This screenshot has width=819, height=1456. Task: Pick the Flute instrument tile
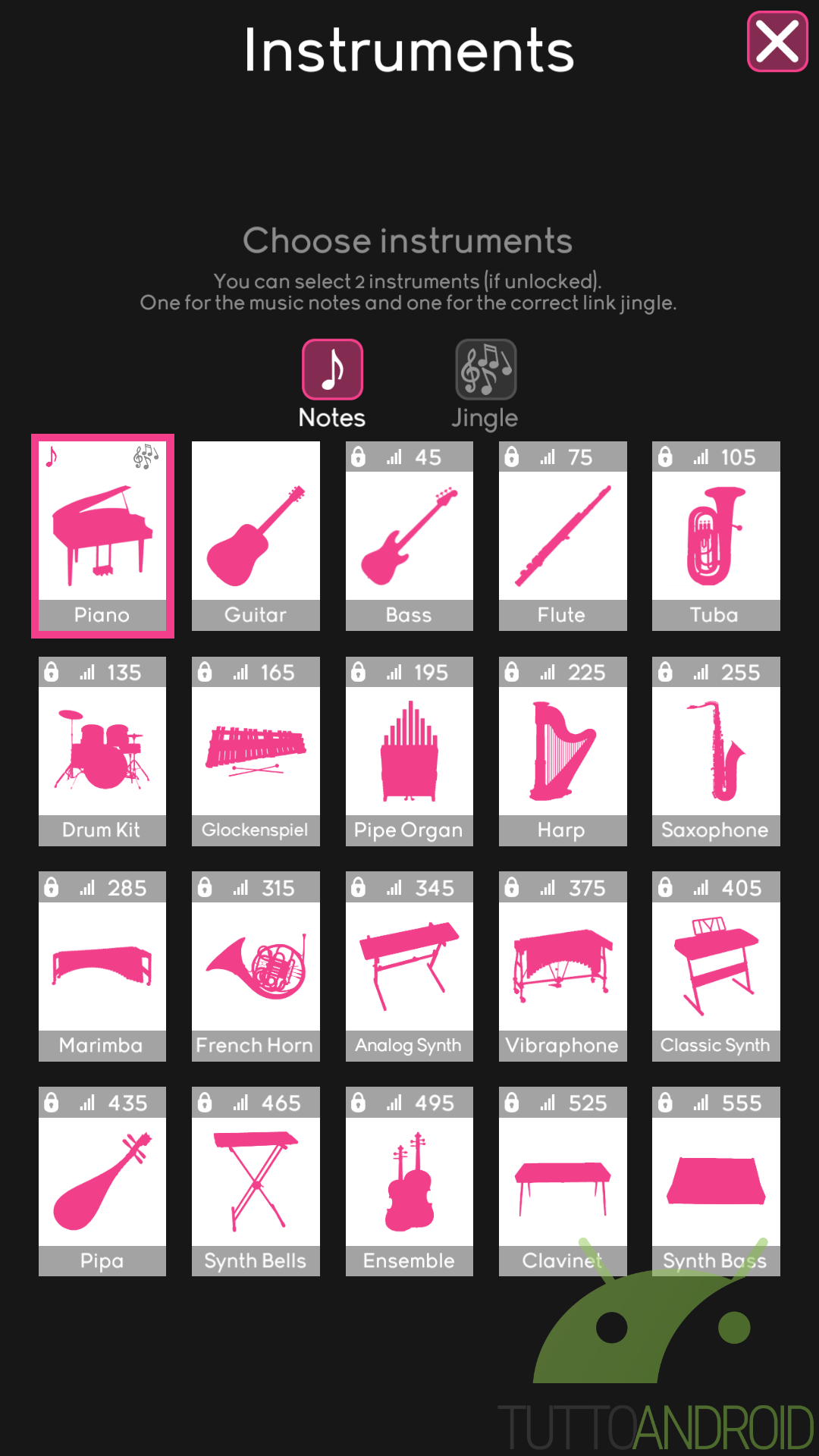point(563,536)
